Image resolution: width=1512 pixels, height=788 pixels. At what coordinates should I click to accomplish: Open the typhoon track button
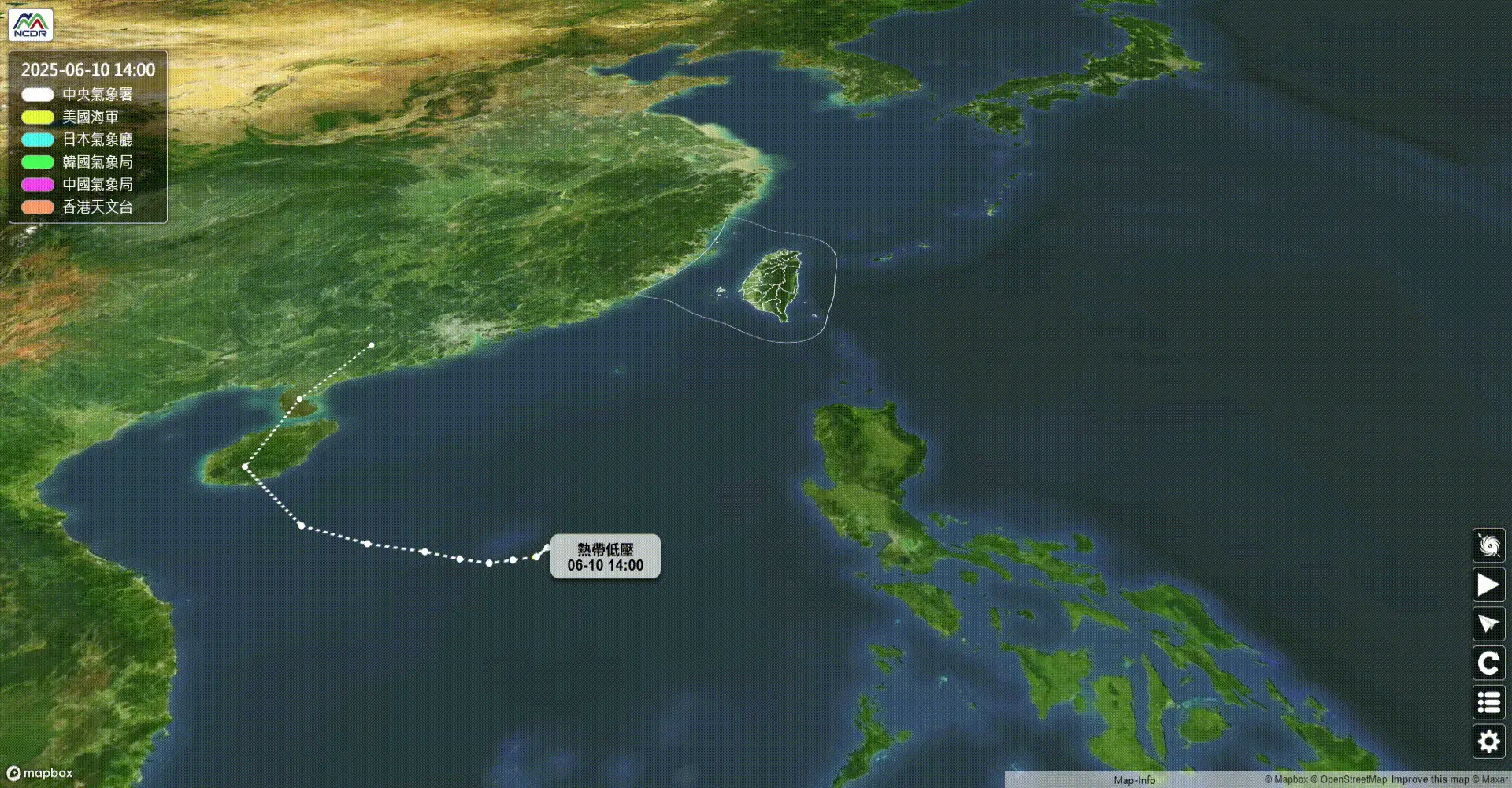point(1488,545)
